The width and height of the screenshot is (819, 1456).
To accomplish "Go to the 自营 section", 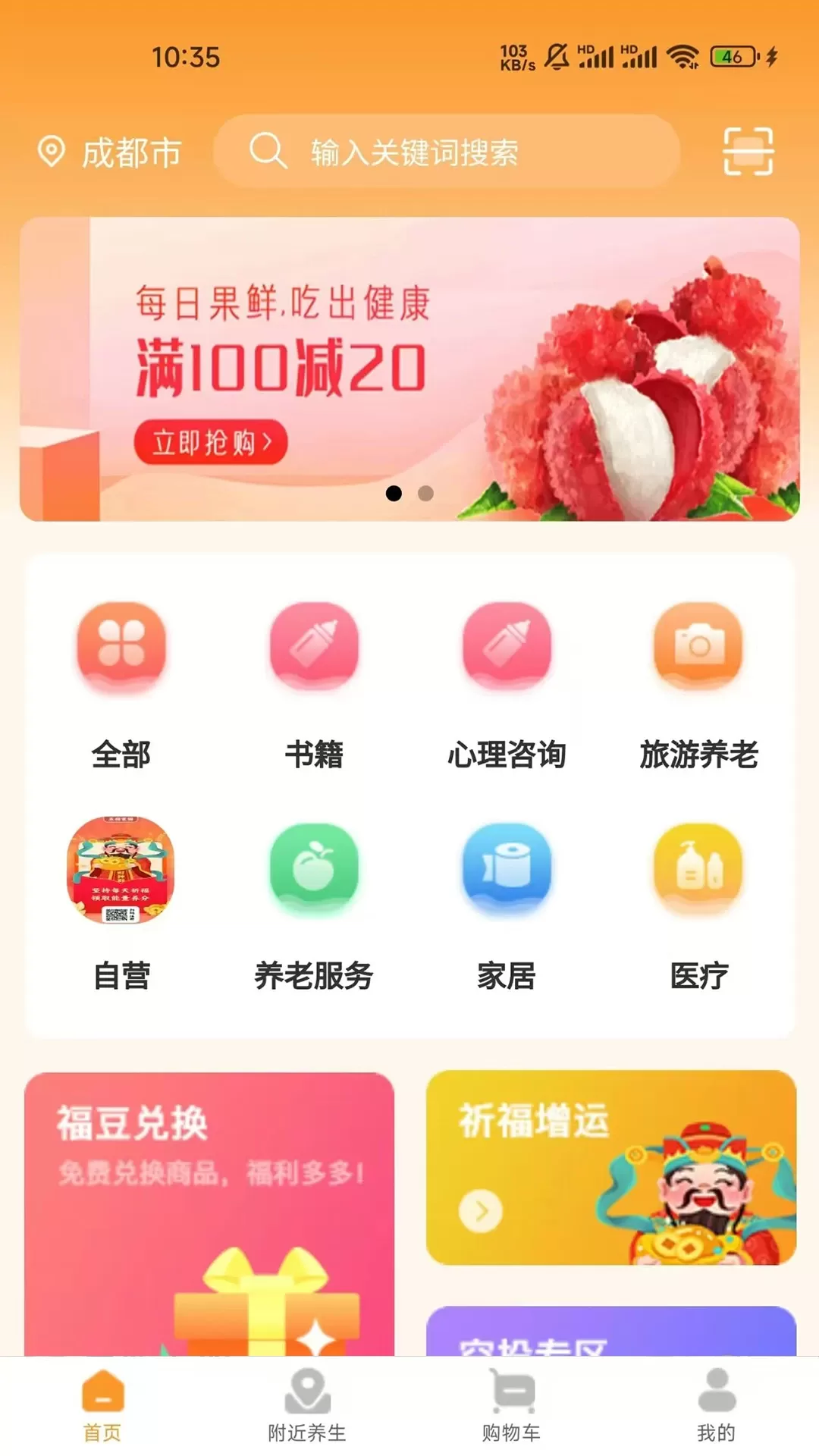I will [x=121, y=902].
